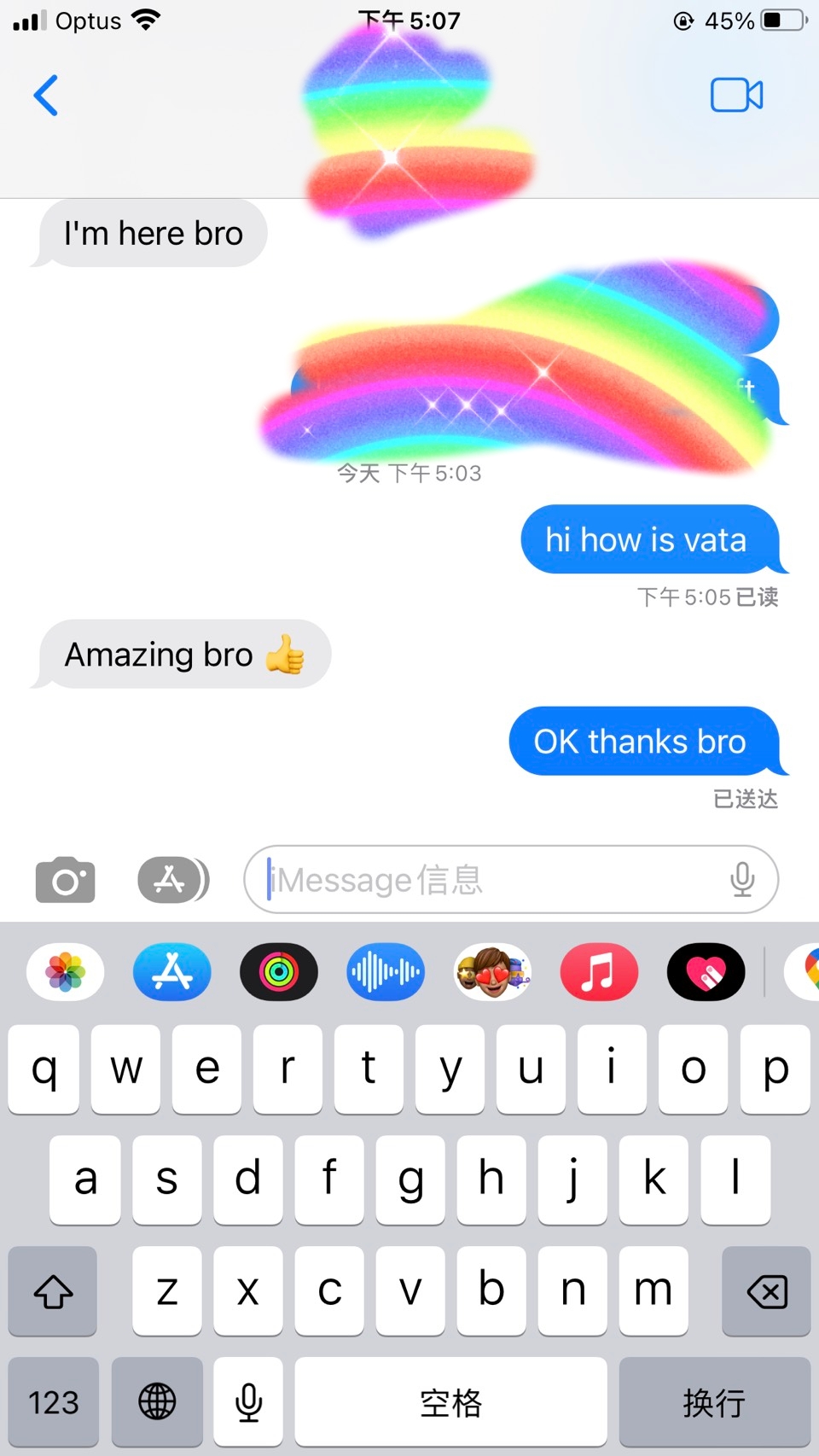Viewport: 819px width, 1456px height.
Task: Go back to the conversations list
Action: pyautogui.click(x=46, y=95)
